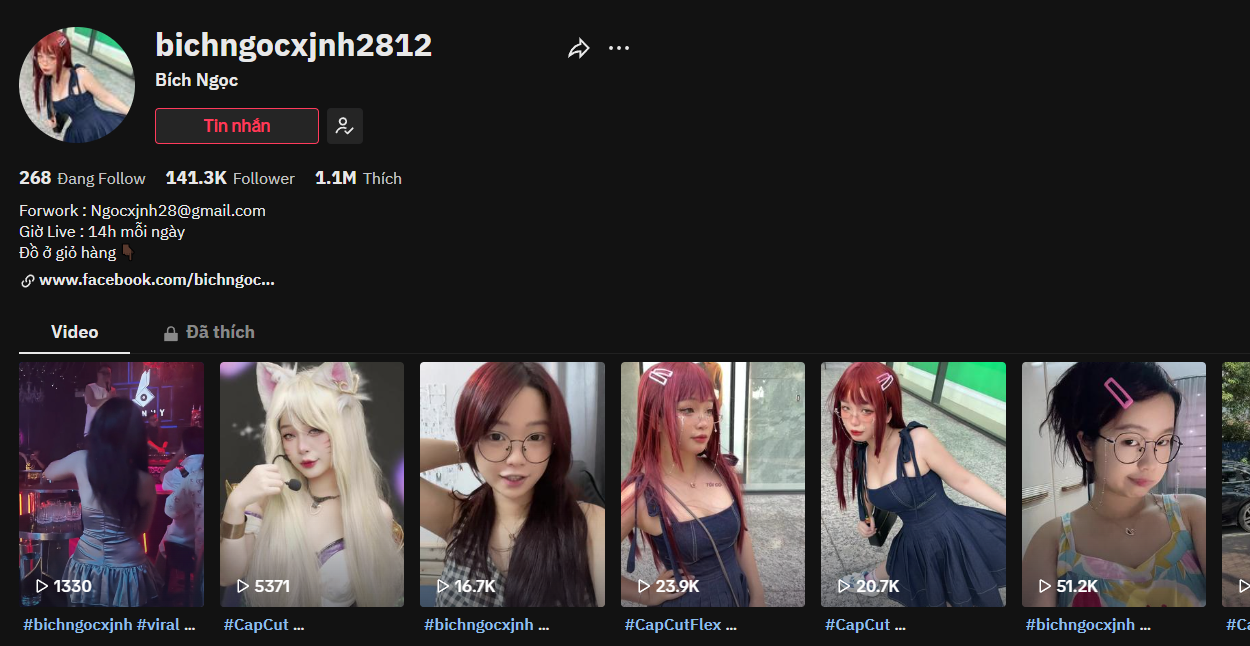Switch to the Đã thích tab
This screenshot has height=646, width=1250.
(x=209, y=332)
